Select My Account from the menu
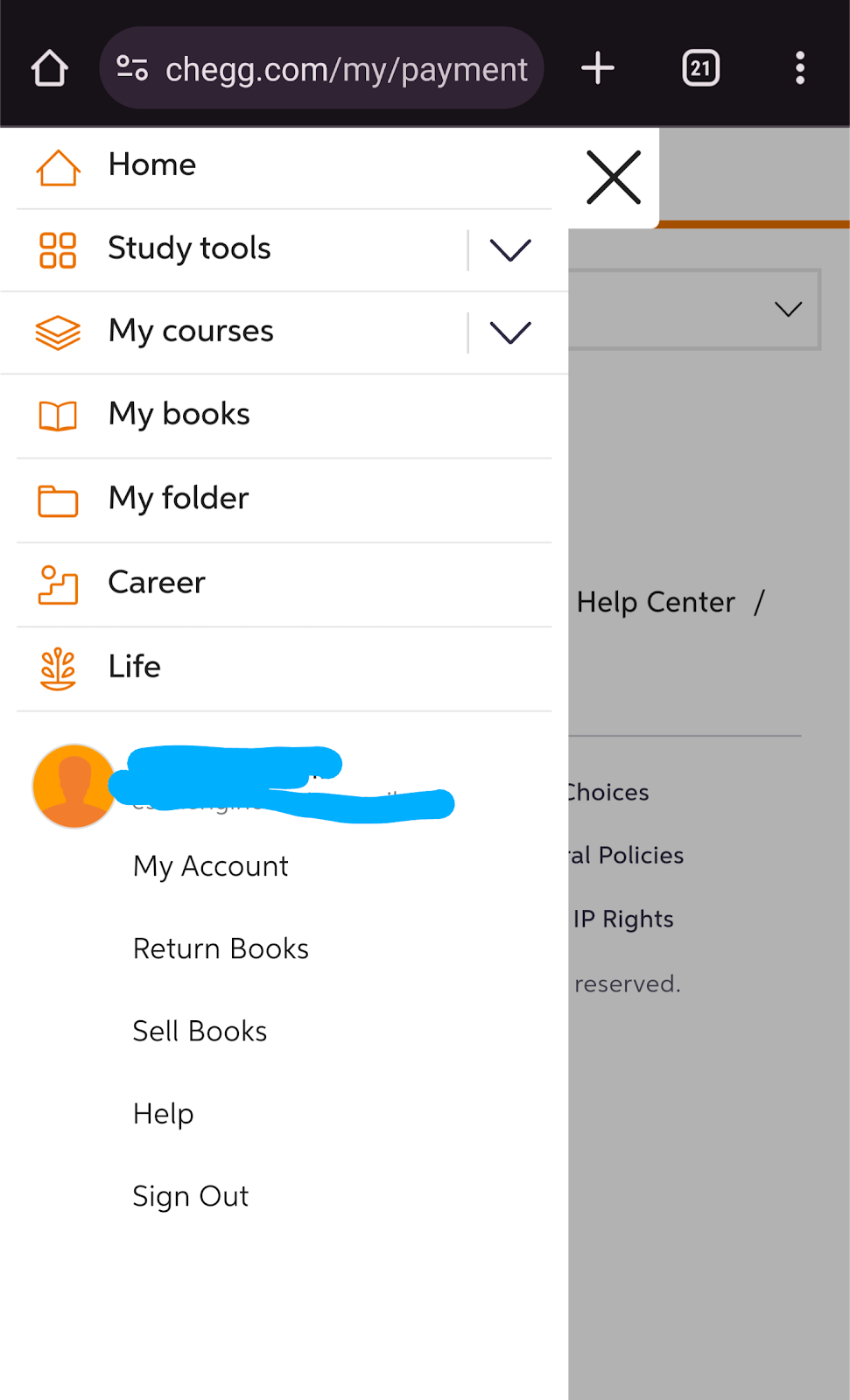The width and height of the screenshot is (850, 1400). tap(210, 866)
